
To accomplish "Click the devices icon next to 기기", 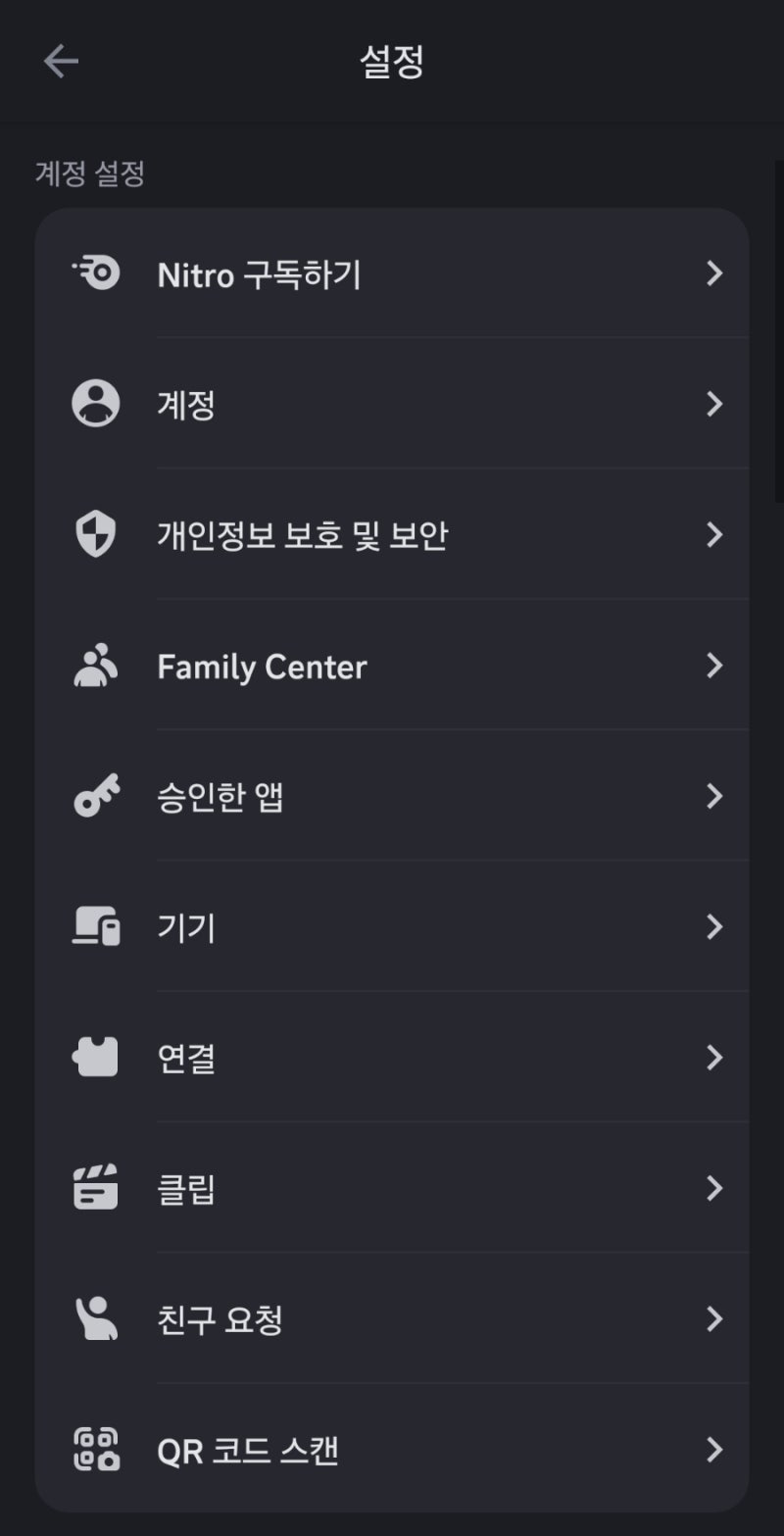I will click(95, 926).
